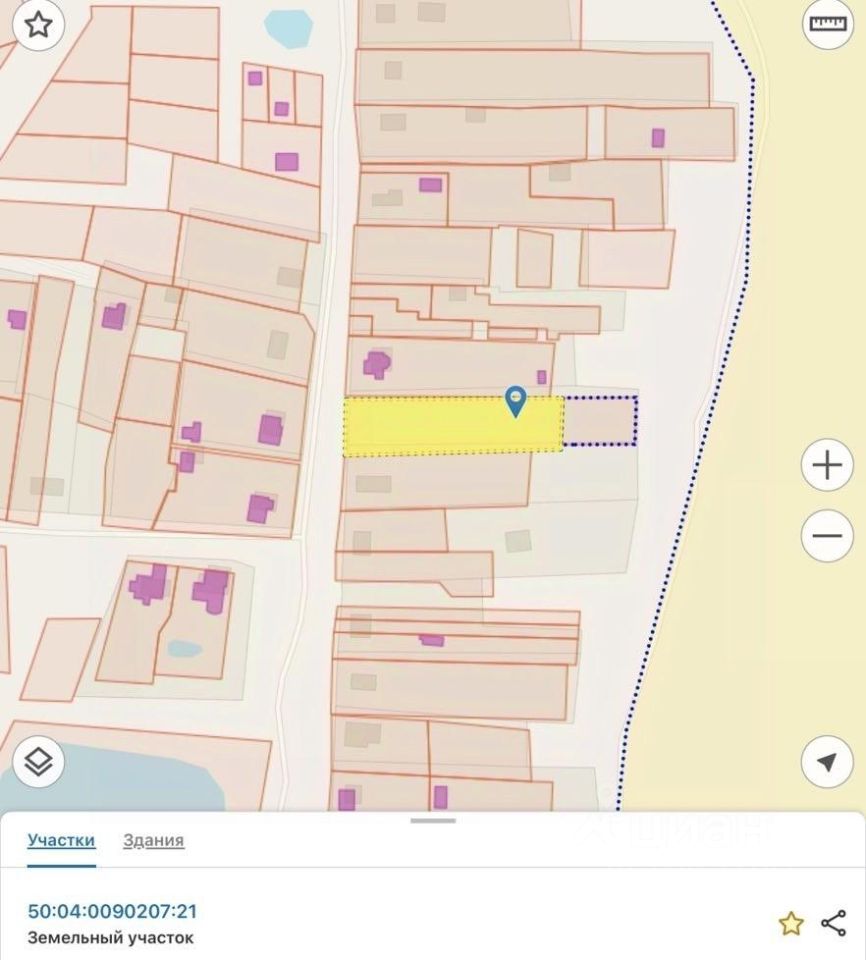The height and width of the screenshot is (960, 866).
Task: Open the map layers selector
Action: tap(38, 762)
